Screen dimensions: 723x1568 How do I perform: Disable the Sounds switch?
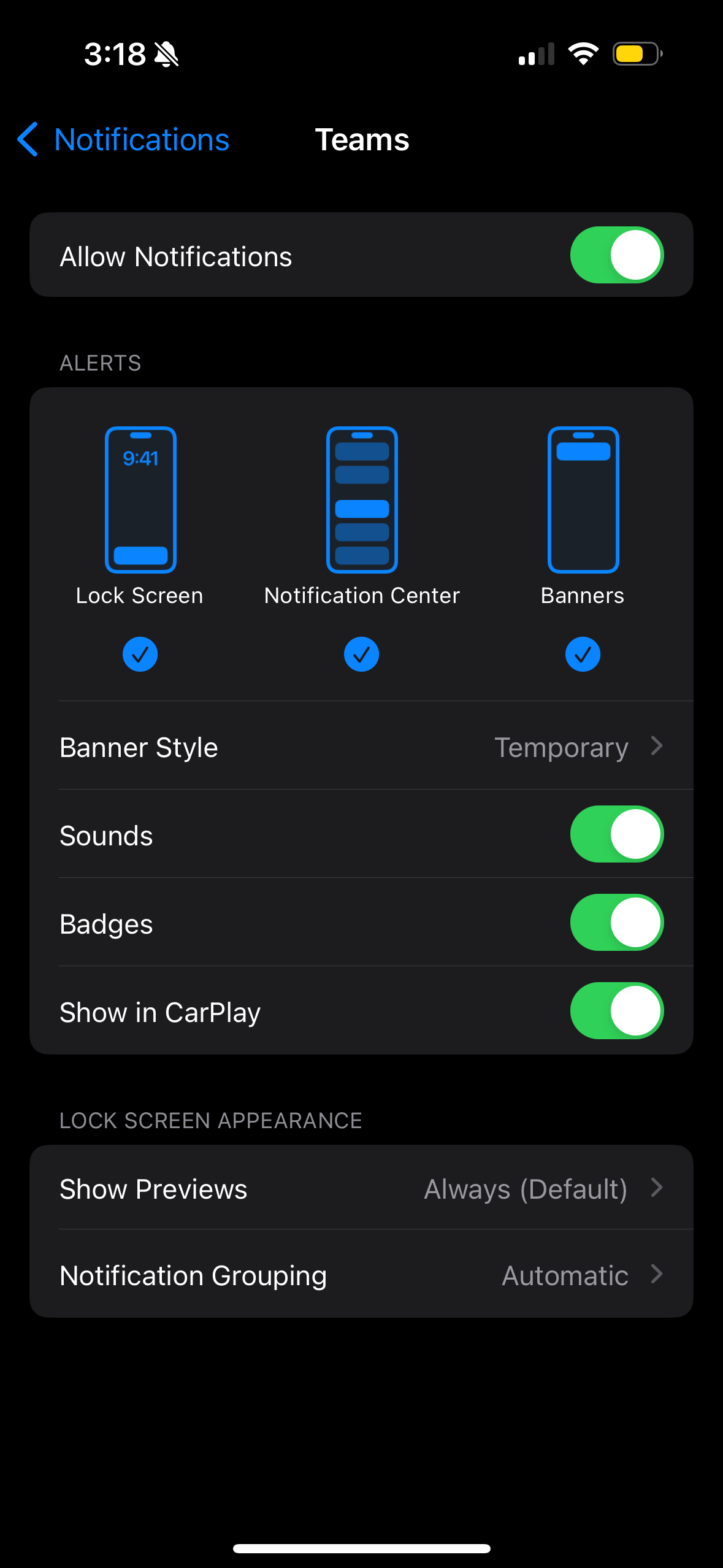pos(616,834)
